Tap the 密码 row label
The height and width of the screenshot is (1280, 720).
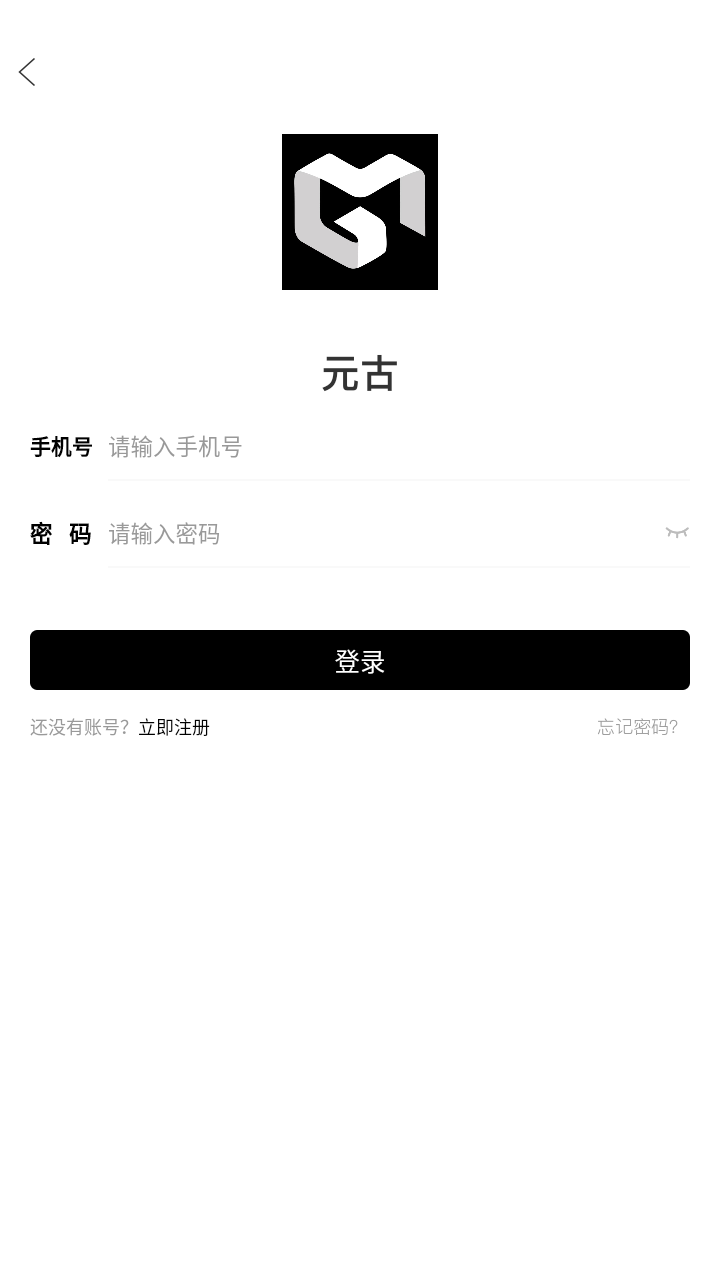click(x=61, y=534)
